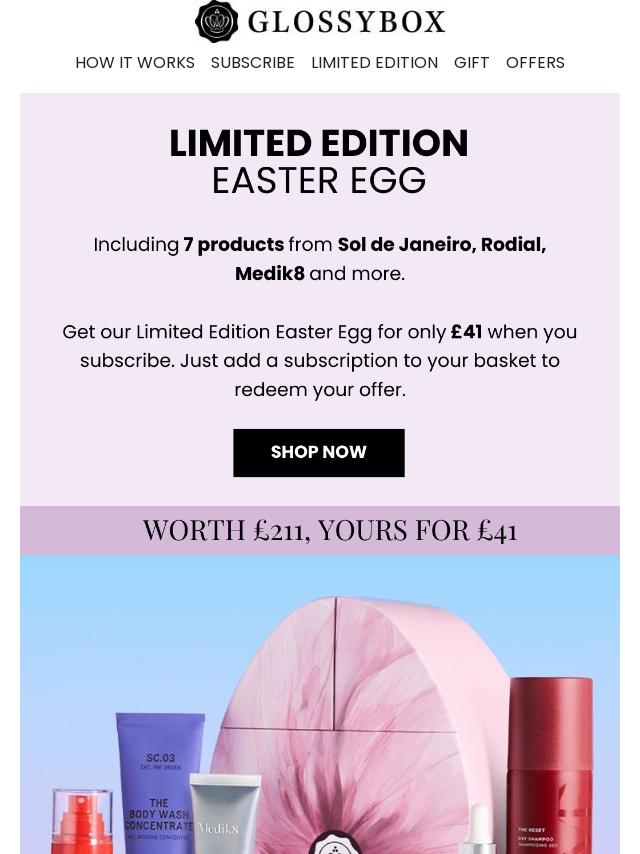640x854 pixels.
Task: Tap the Shop Now button
Action: [x=319, y=453]
